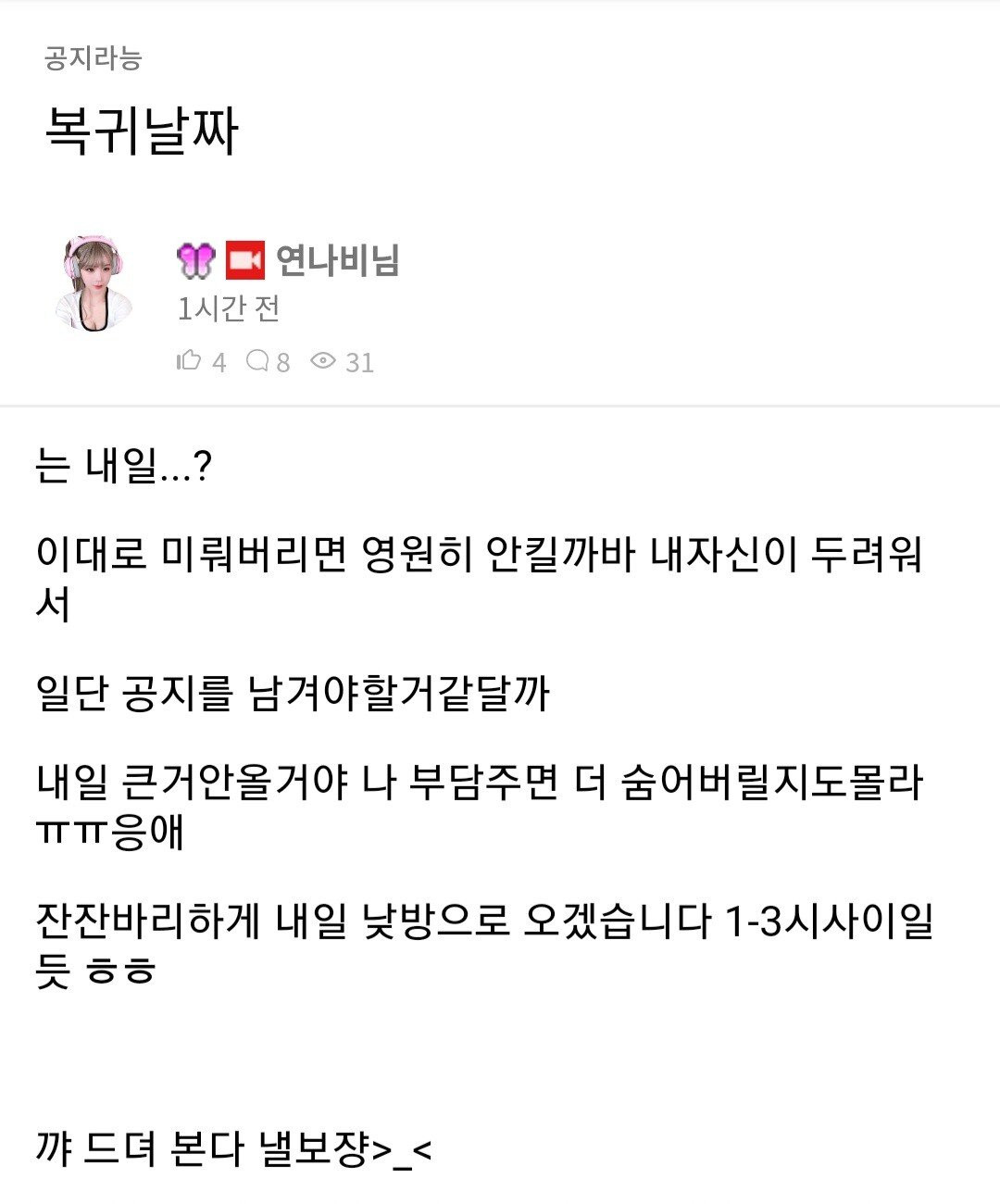Screen dimensions: 1000x1204
Task: Open 연나비님's profile by nickname
Action: 337,260
